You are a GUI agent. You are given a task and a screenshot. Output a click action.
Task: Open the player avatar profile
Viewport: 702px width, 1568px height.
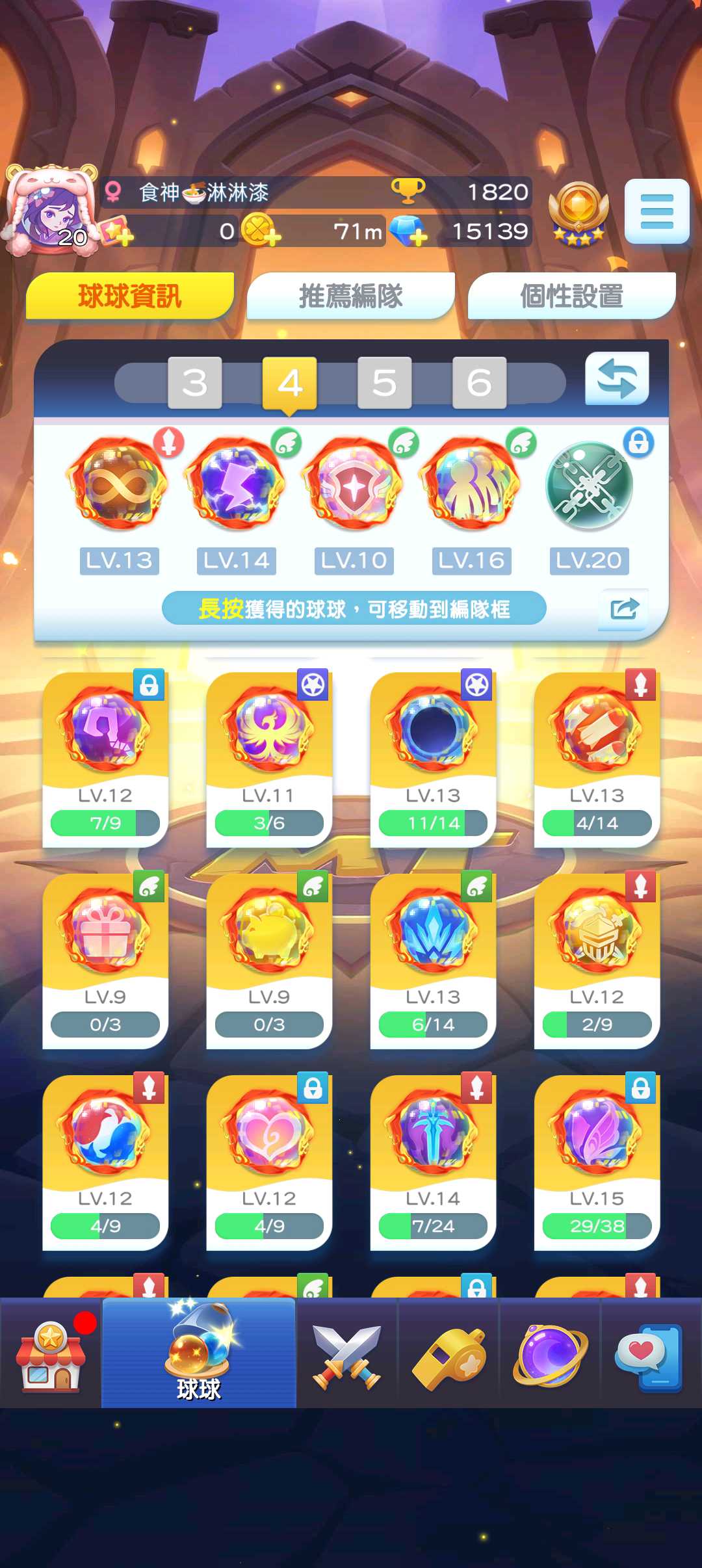click(50, 211)
